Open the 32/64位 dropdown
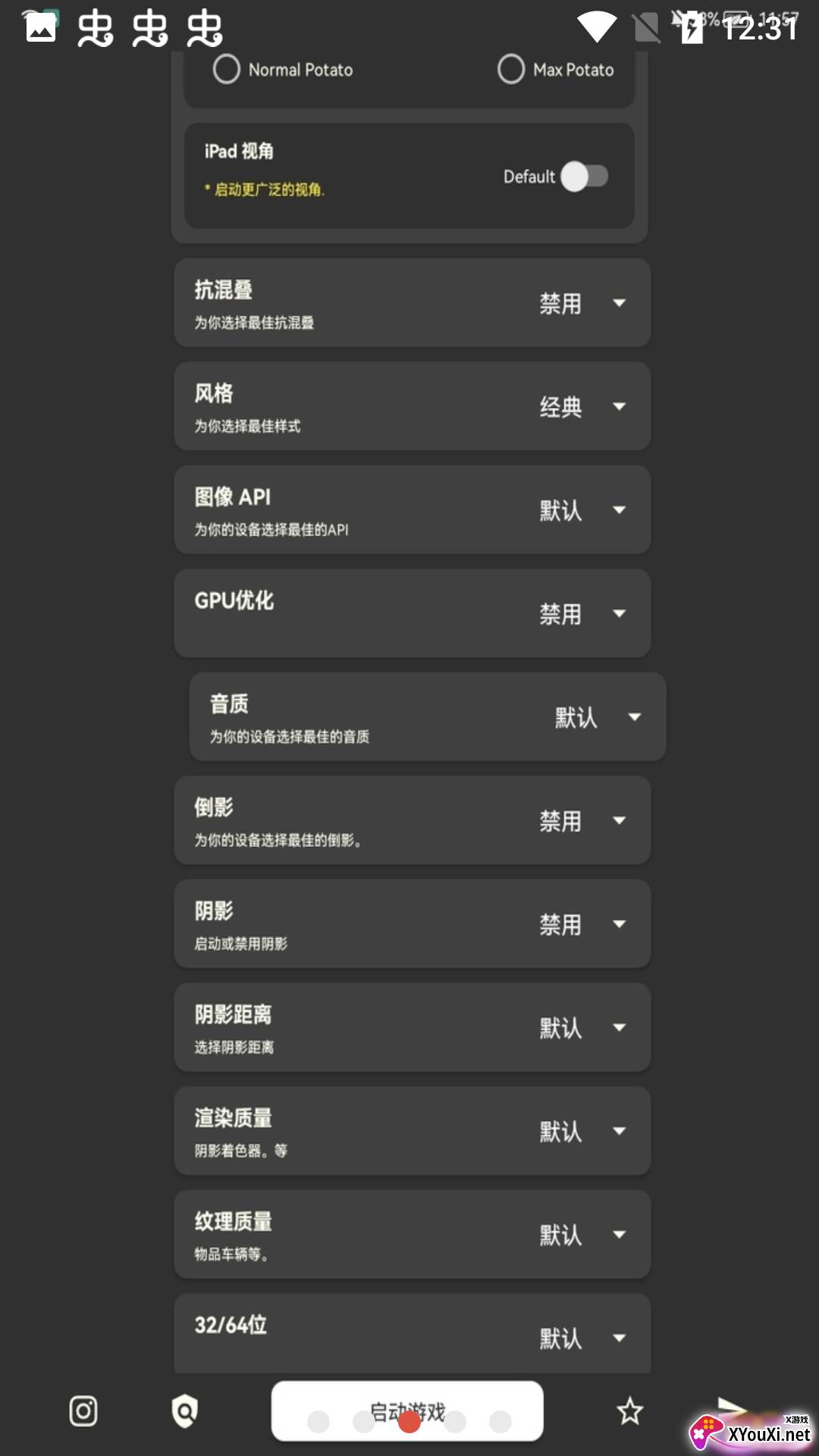Viewport: 819px width, 1456px height. tap(582, 1338)
